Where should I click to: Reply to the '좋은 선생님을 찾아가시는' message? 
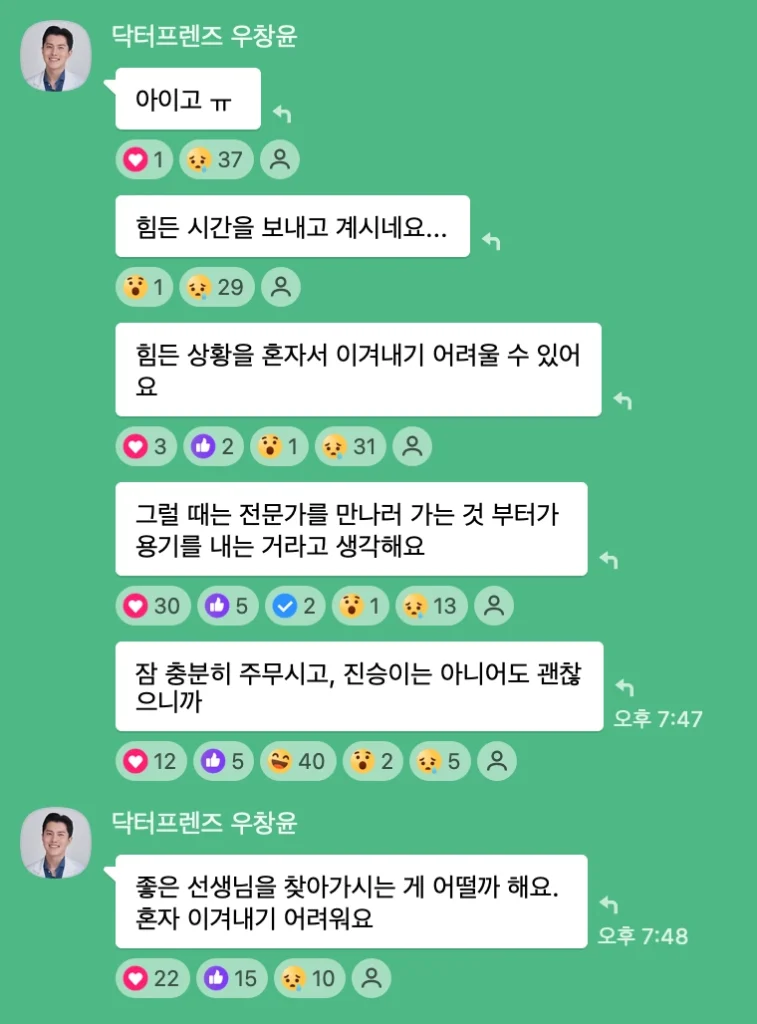click(x=608, y=905)
